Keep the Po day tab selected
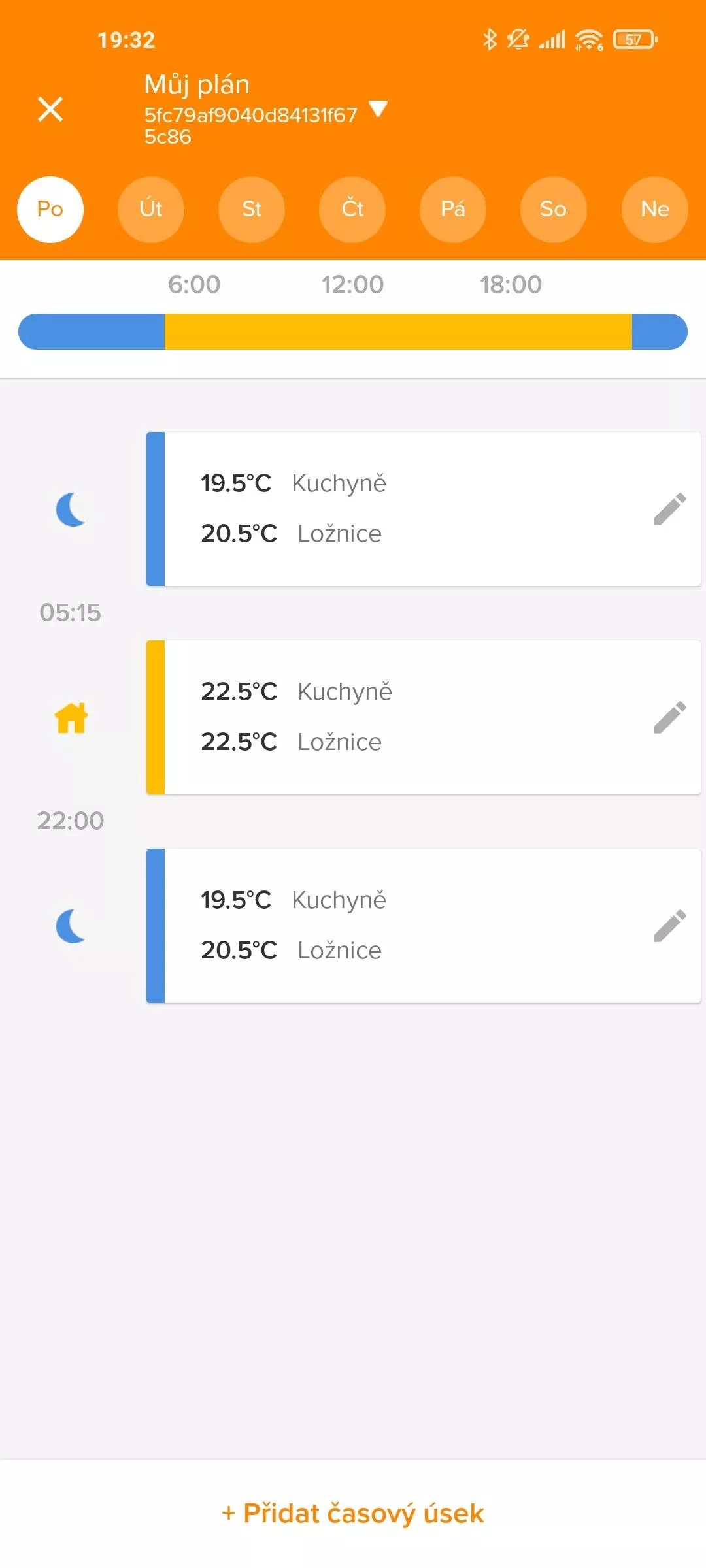 50,209
